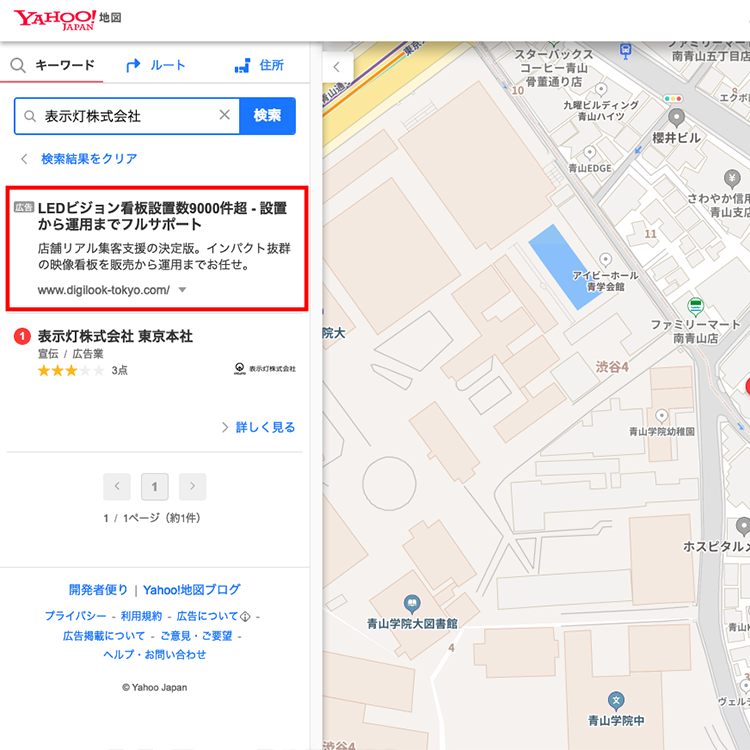
Task: Open the 利用規約 link
Action: click(x=141, y=616)
